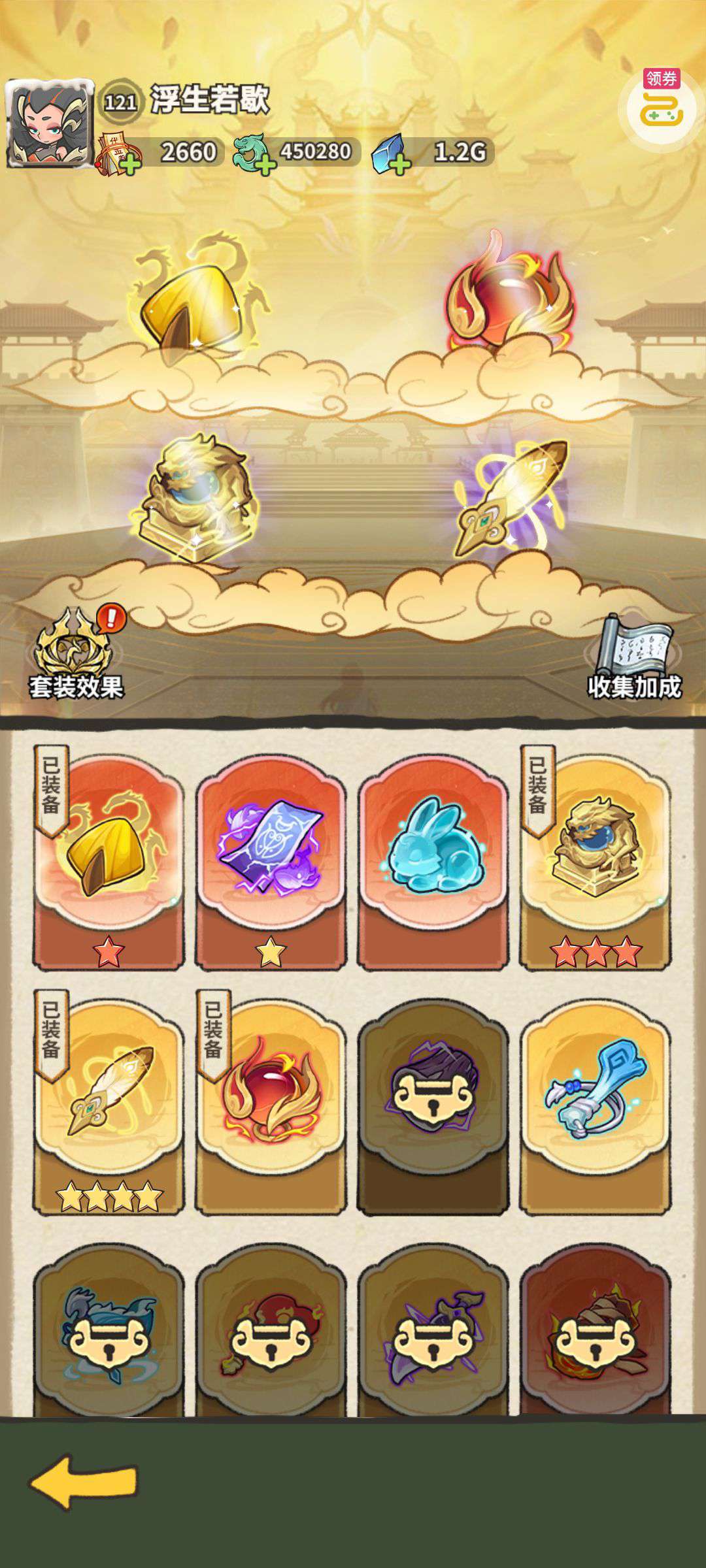
Task: Open the player avatar profile
Action: click(49, 123)
